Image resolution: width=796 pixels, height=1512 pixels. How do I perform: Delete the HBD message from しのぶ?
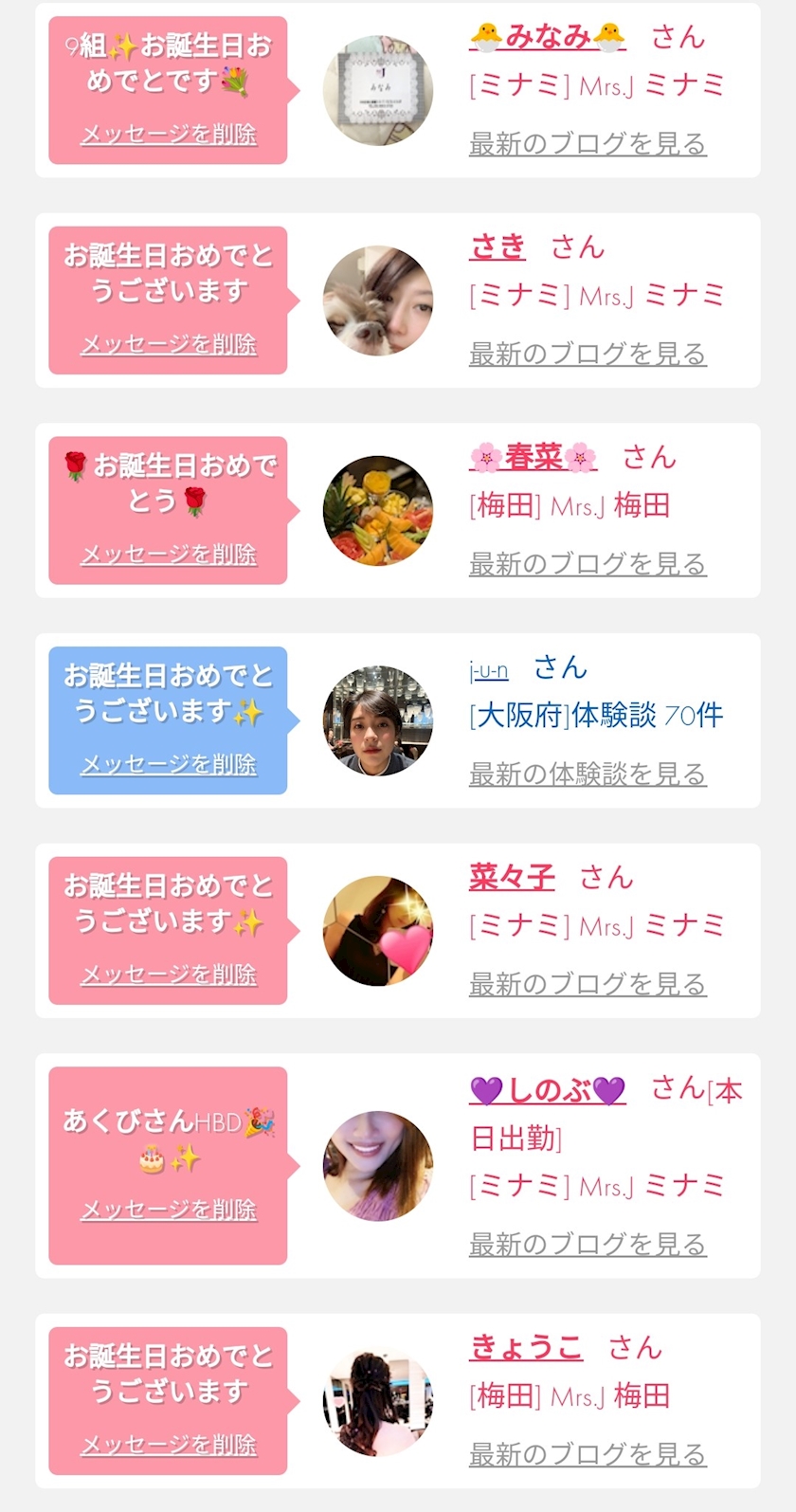[x=169, y=1211]
